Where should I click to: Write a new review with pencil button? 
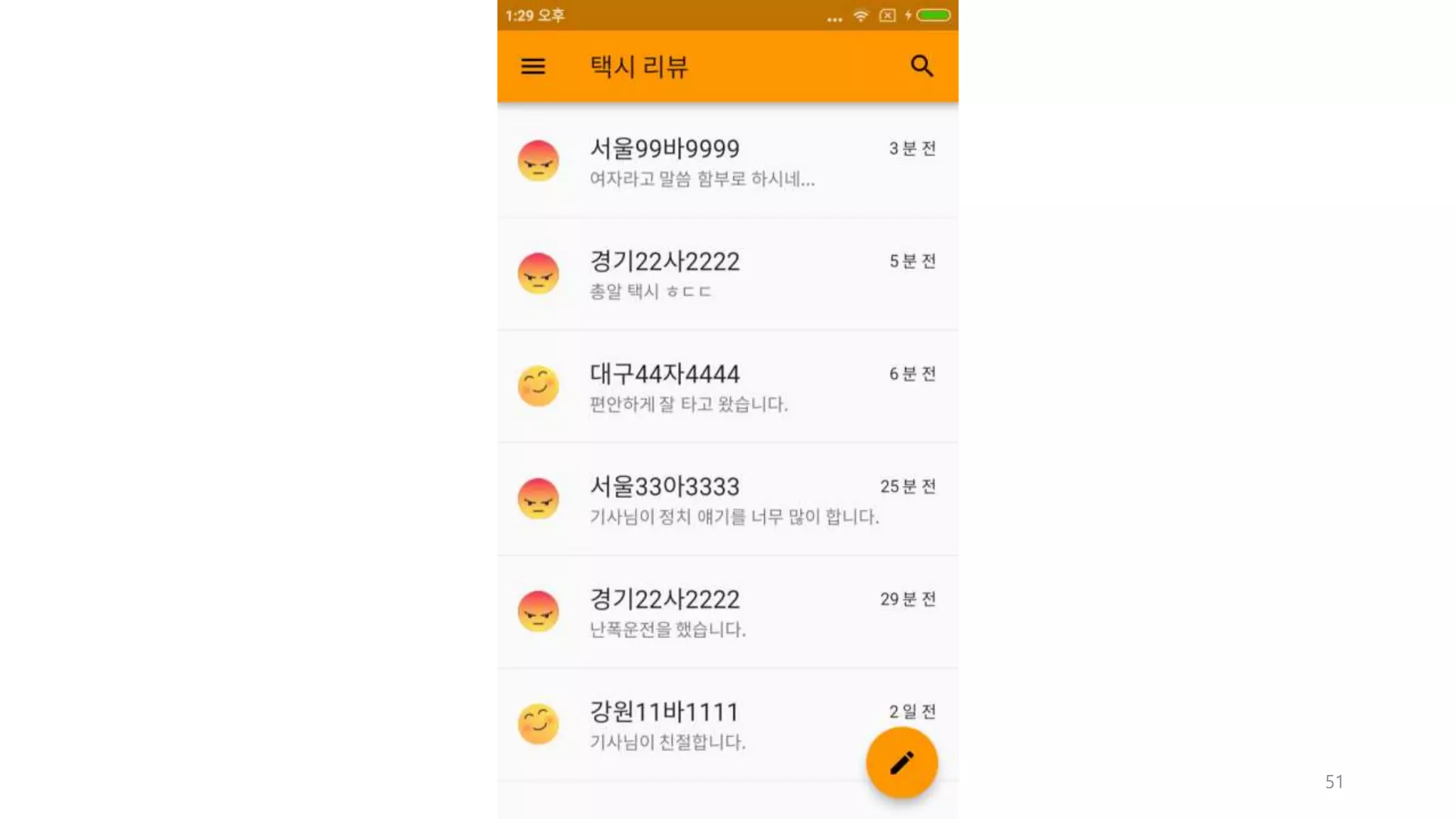click(901, 763)
